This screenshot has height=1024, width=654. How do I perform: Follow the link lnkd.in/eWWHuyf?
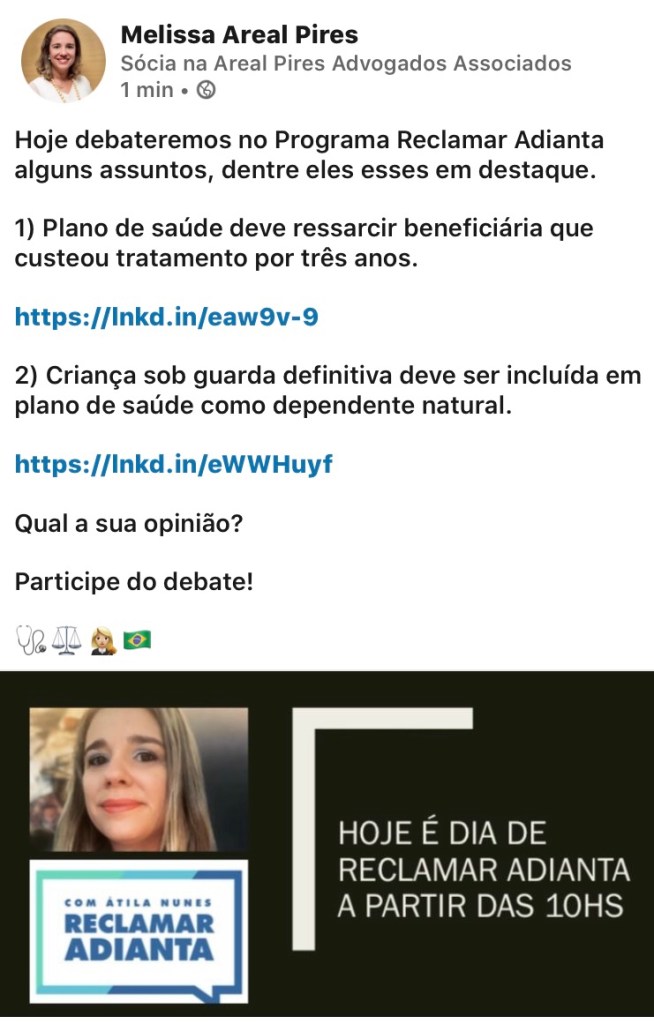pos(173,464)
